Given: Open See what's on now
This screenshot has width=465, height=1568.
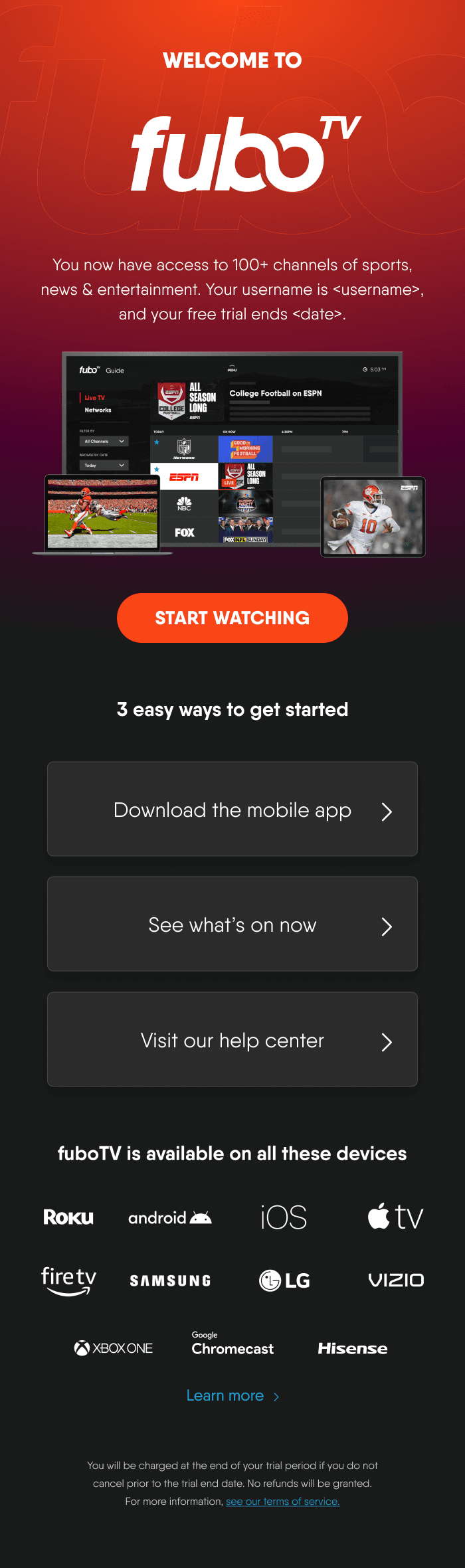Looking at the screenshot, I should click(x=232, y=924).
